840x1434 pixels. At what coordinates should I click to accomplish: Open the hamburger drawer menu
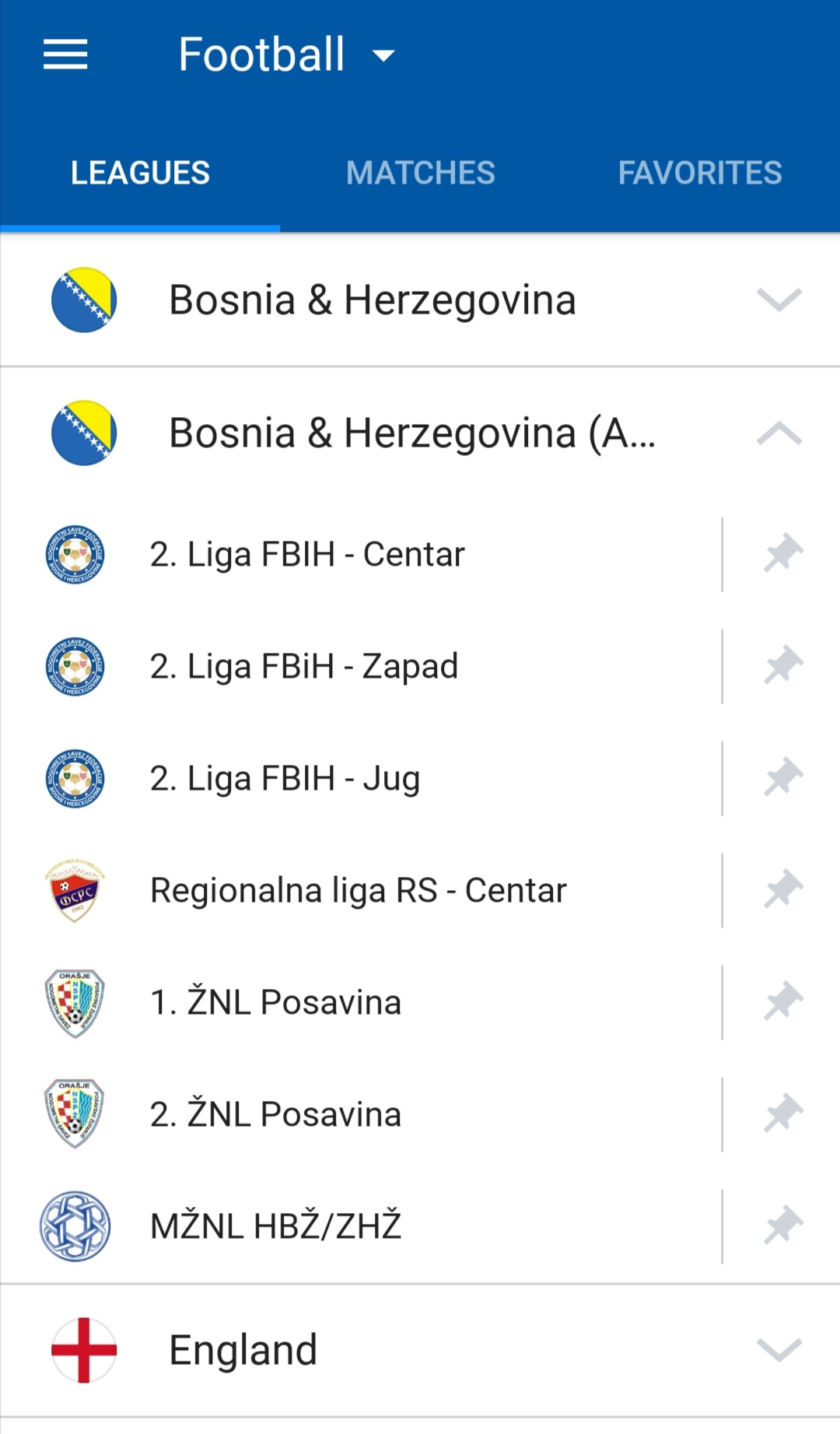65,54
